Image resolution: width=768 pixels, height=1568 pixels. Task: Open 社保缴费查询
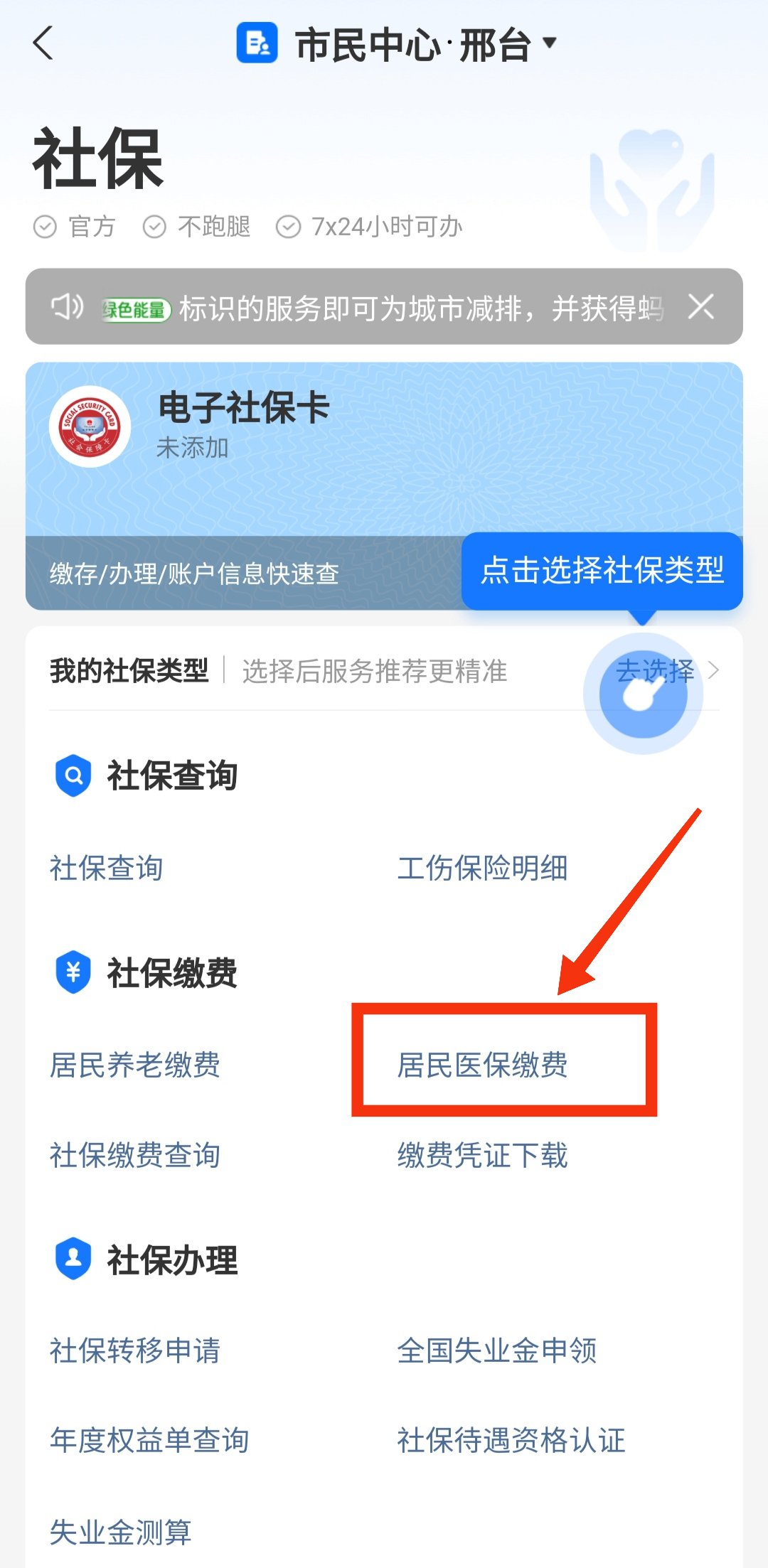(135, 1155)
